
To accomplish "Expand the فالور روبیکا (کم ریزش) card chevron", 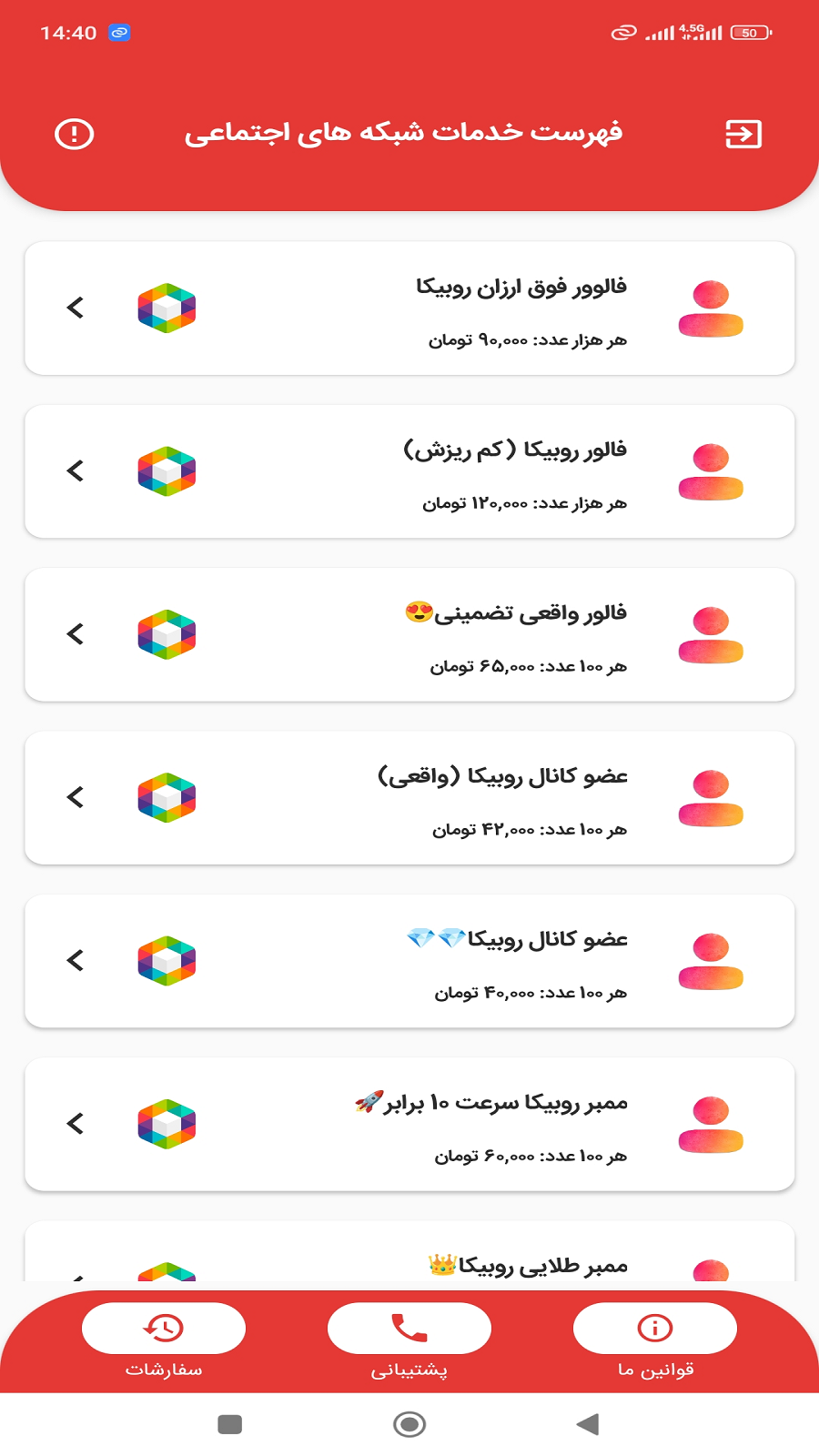I will click(x=76, y=471).
